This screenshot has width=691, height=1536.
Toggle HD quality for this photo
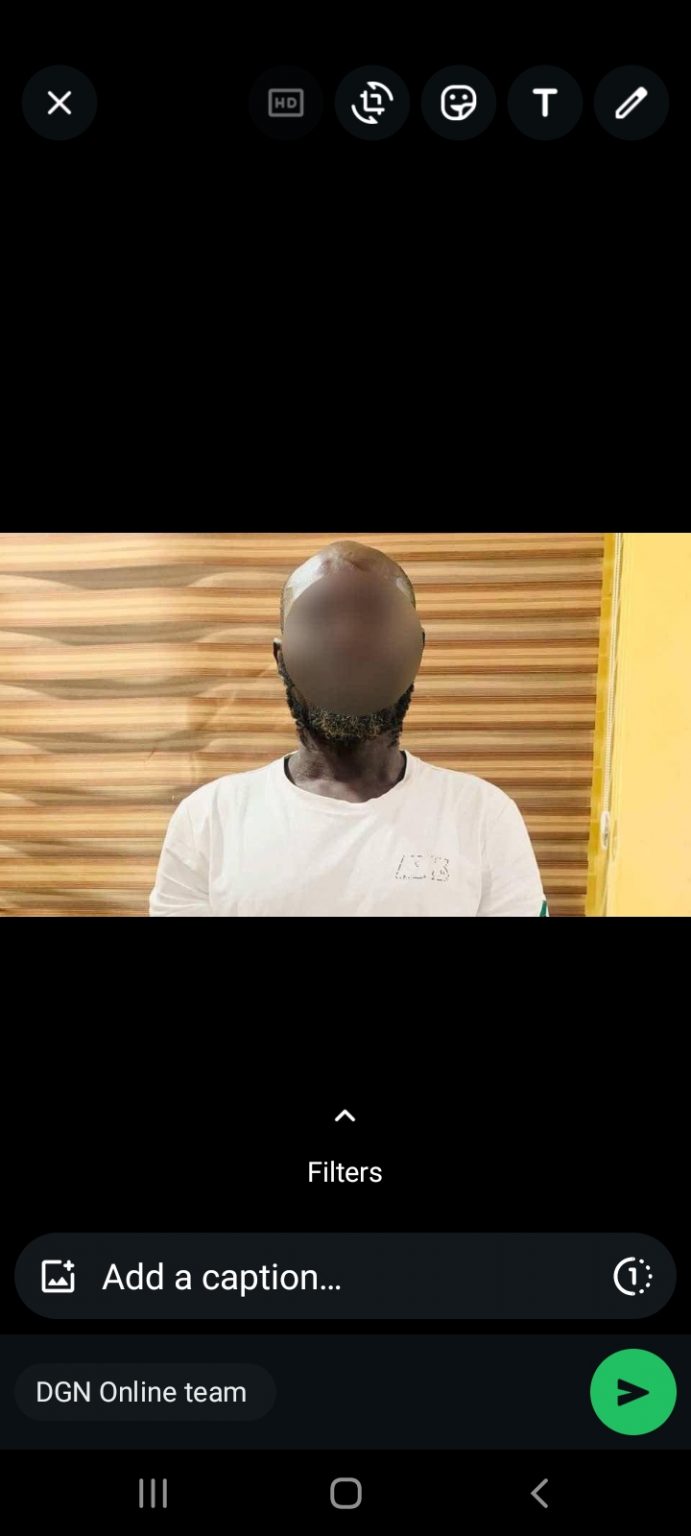[x=285, y=102]
